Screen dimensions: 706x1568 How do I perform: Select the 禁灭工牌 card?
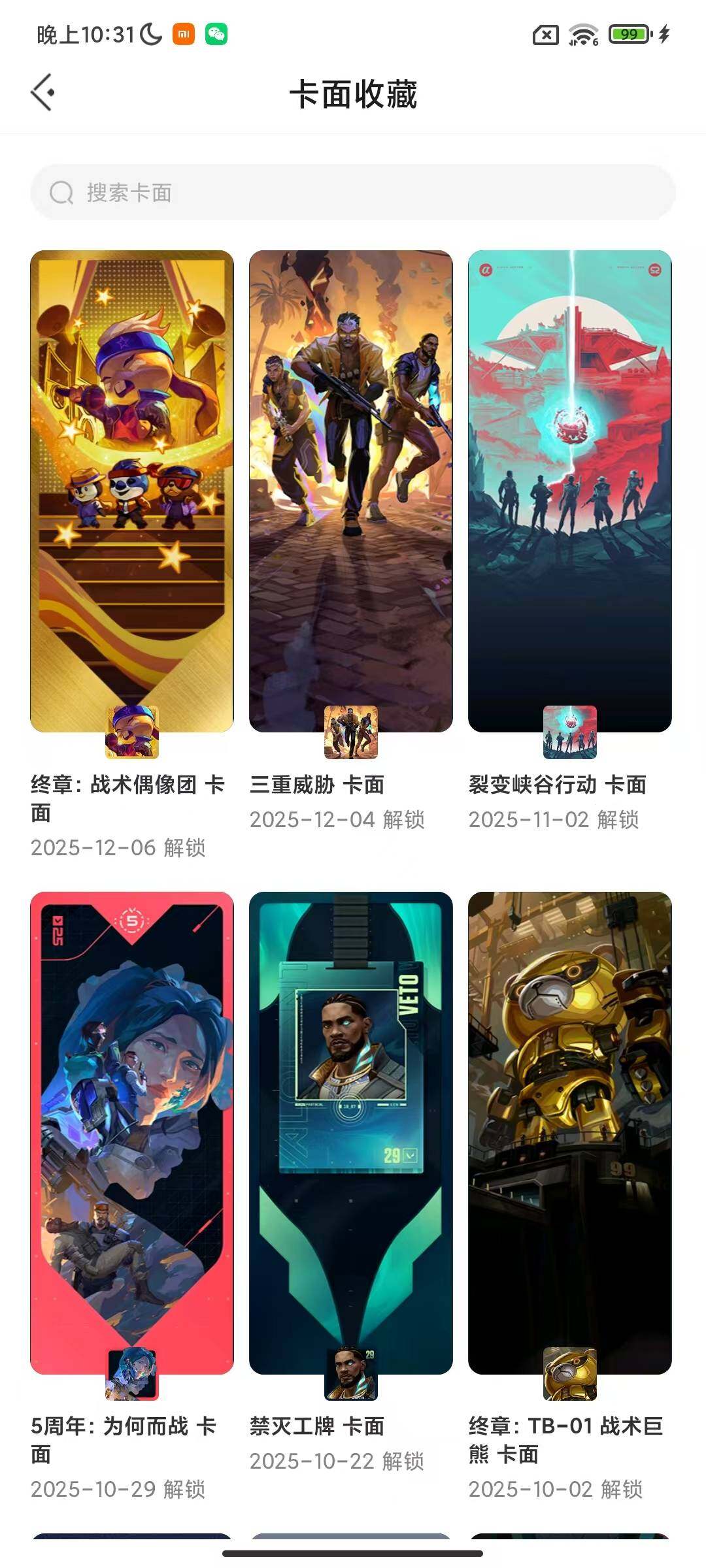coord(351,1133)
